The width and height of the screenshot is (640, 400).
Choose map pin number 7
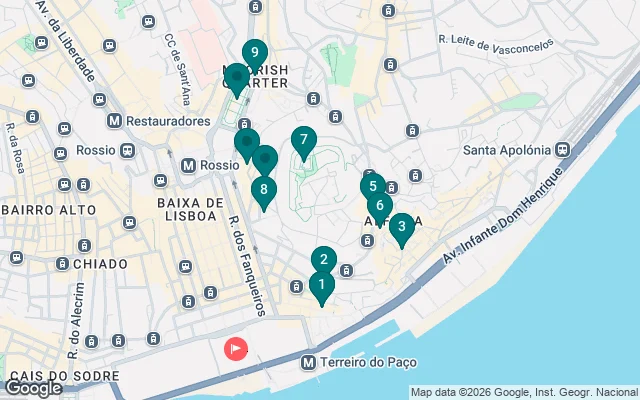[303, 141]
